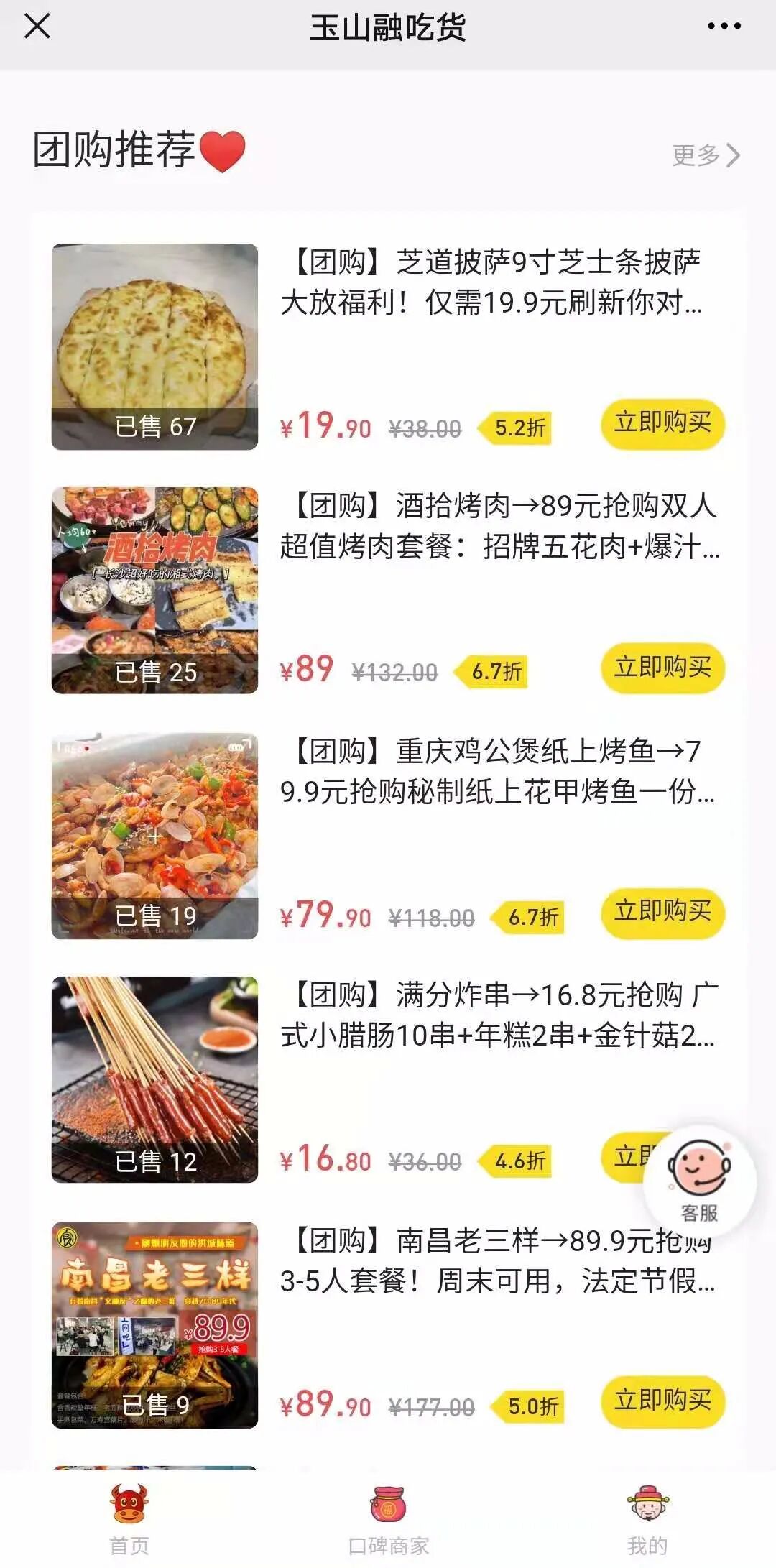Contact 客服 customer service
776x1568 pixels.
click(x=698, y=1180)
